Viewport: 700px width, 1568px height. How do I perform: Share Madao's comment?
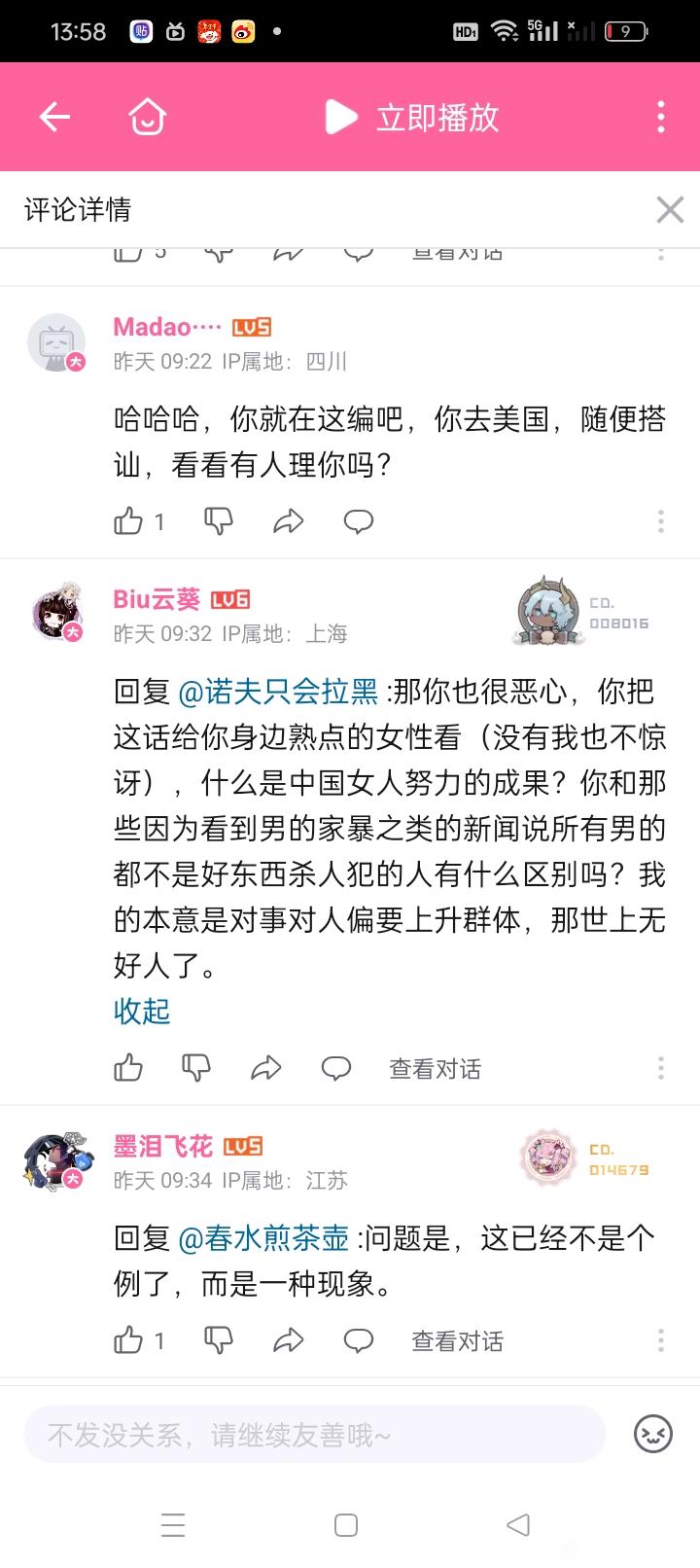(289, 522)
